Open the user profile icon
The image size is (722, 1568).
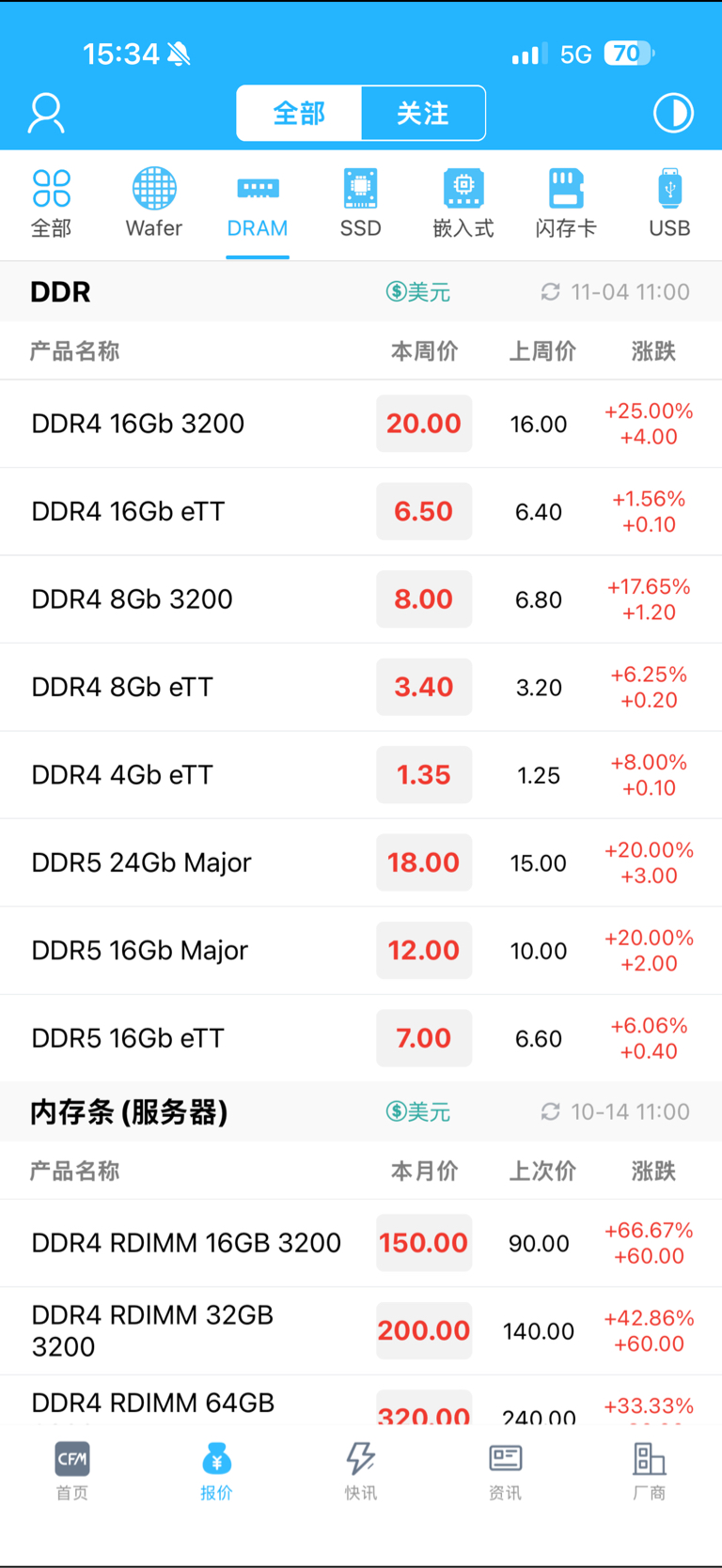click(x=46, y=114)
